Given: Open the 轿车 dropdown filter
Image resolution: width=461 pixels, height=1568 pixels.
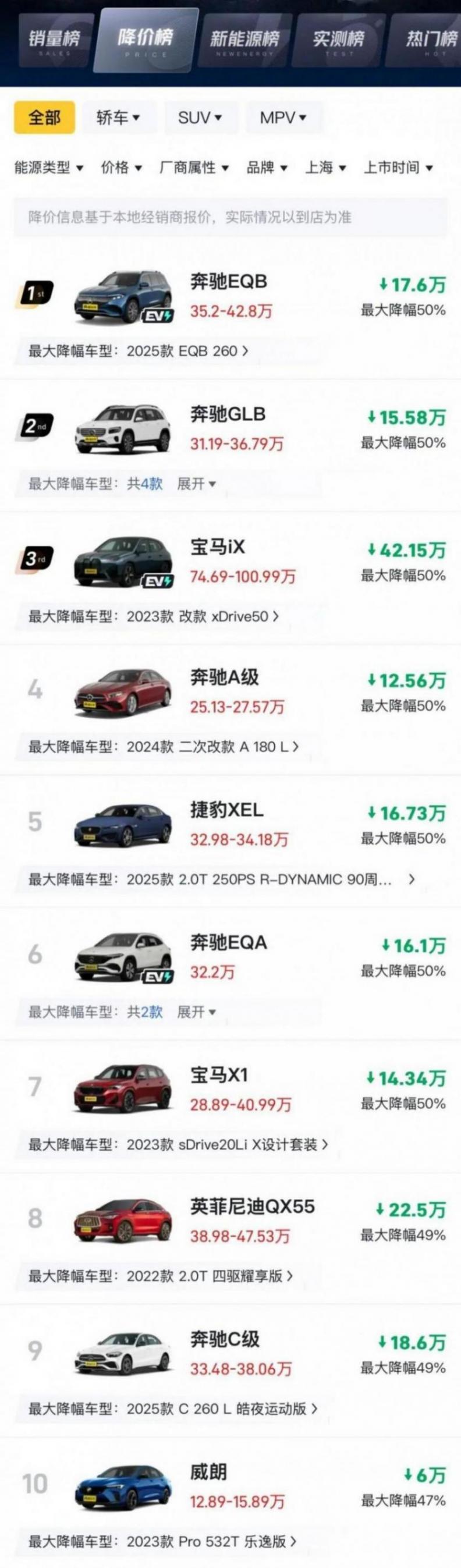Looking at the screenshot, I should click(x=118, y=118).
